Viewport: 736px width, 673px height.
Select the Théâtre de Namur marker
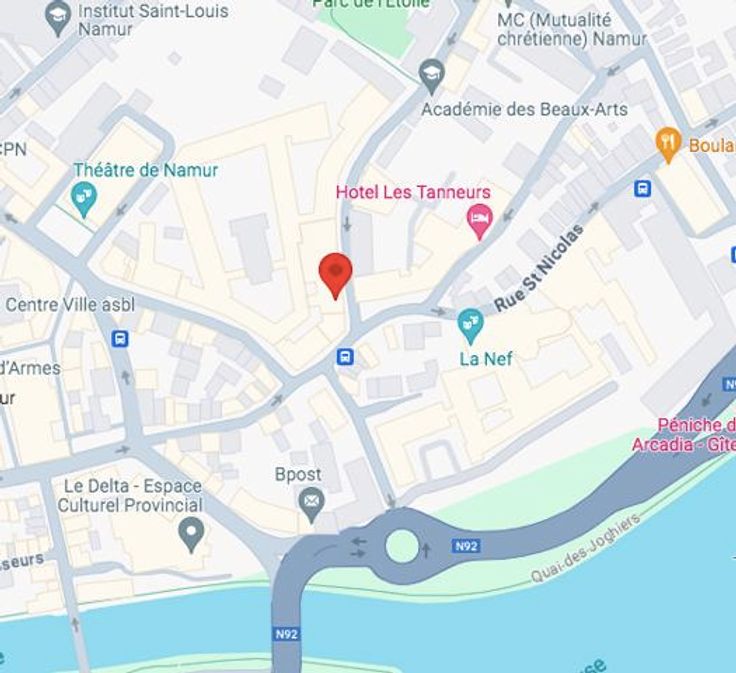85,200
